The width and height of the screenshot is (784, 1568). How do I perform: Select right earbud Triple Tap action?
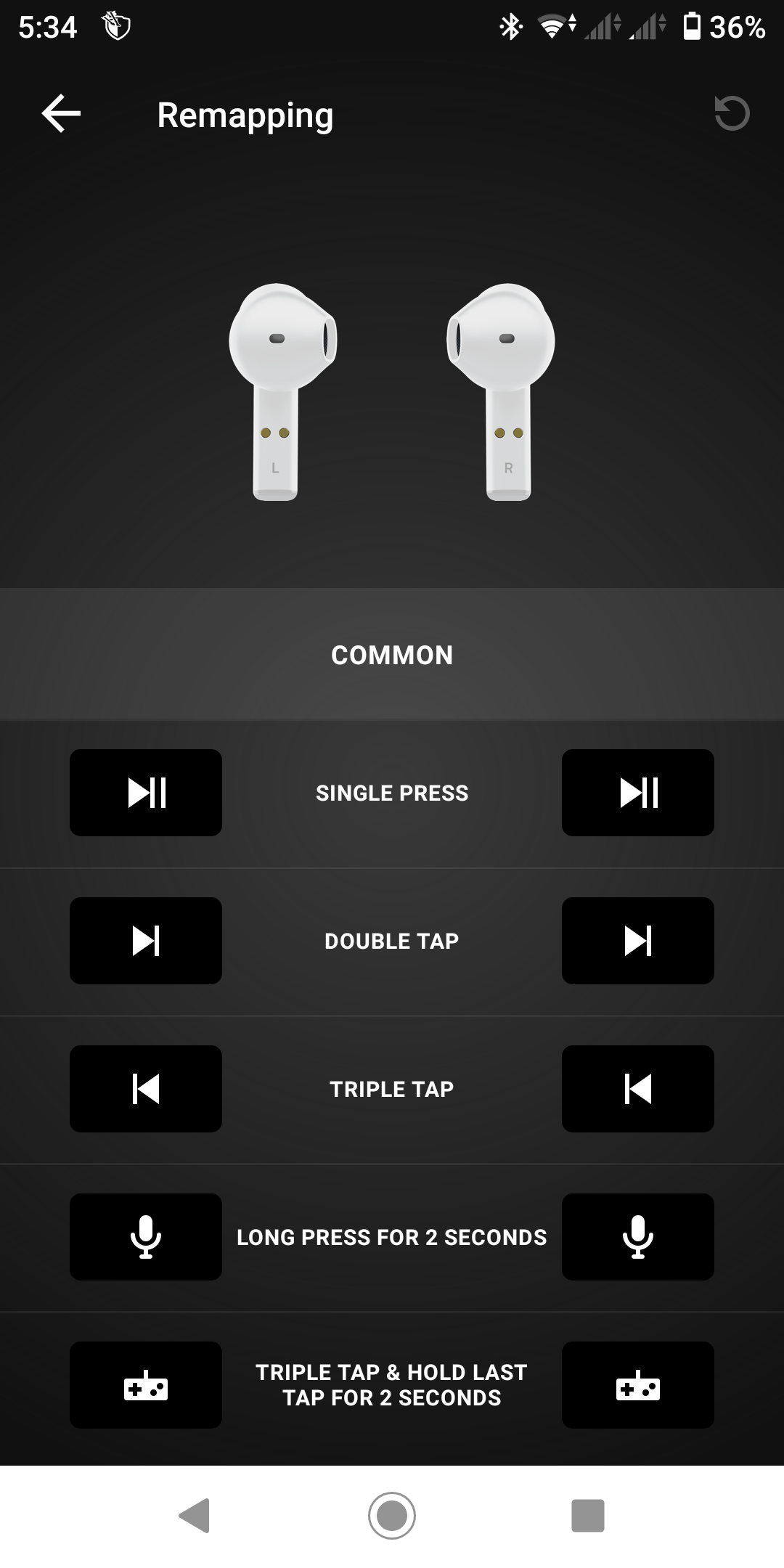click(637, 1089)
